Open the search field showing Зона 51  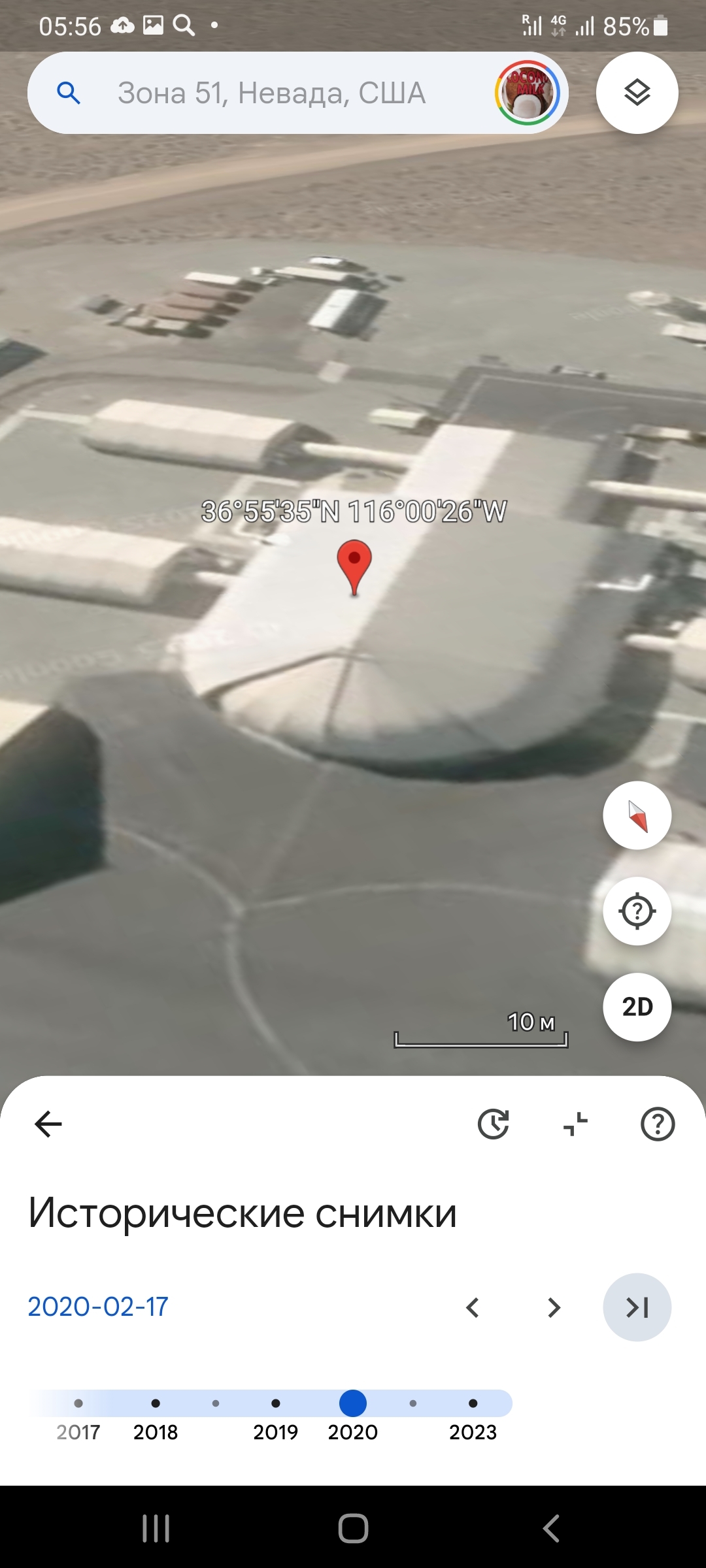click(271, 93)
